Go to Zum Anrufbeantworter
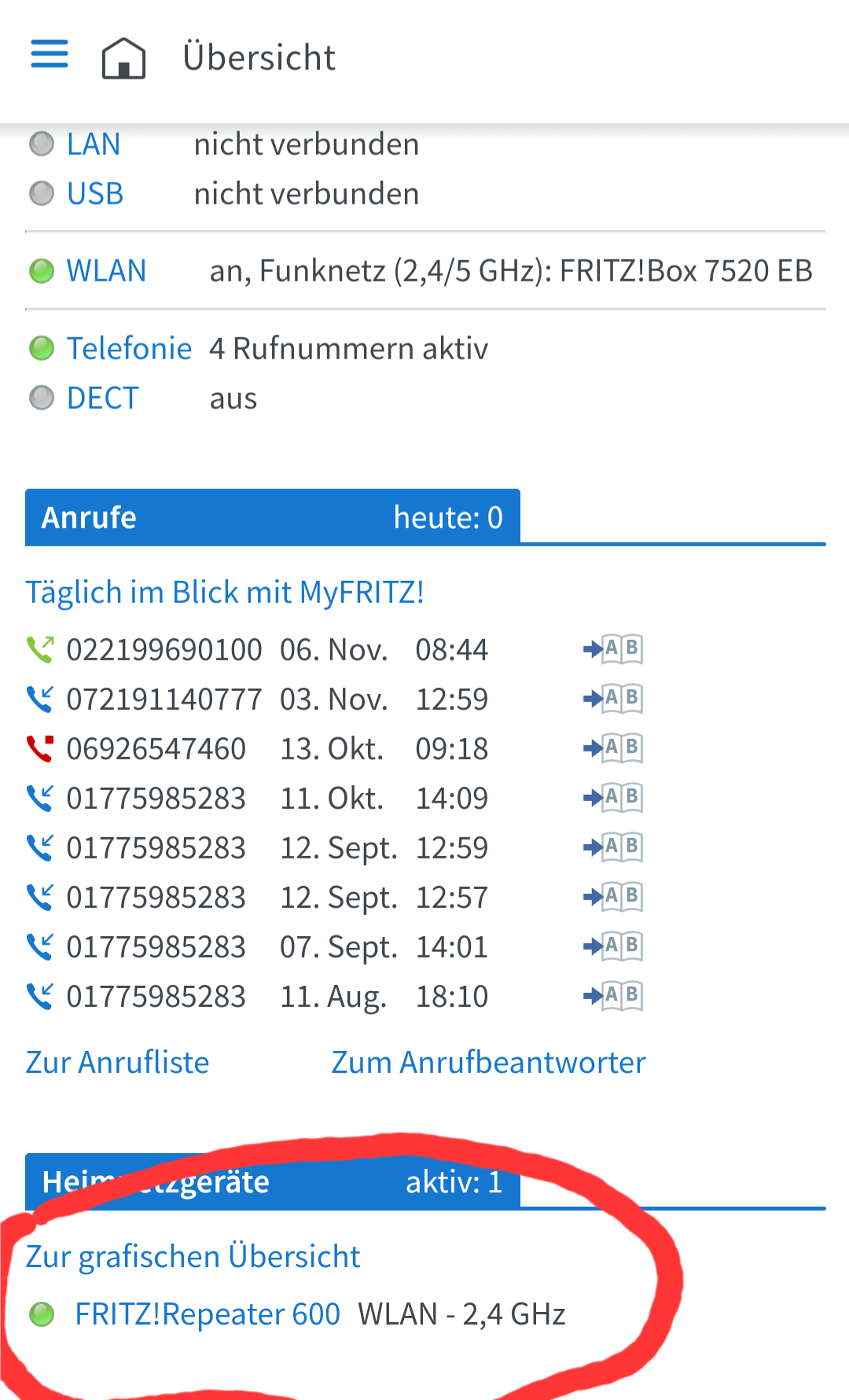 coord(488,1063)
